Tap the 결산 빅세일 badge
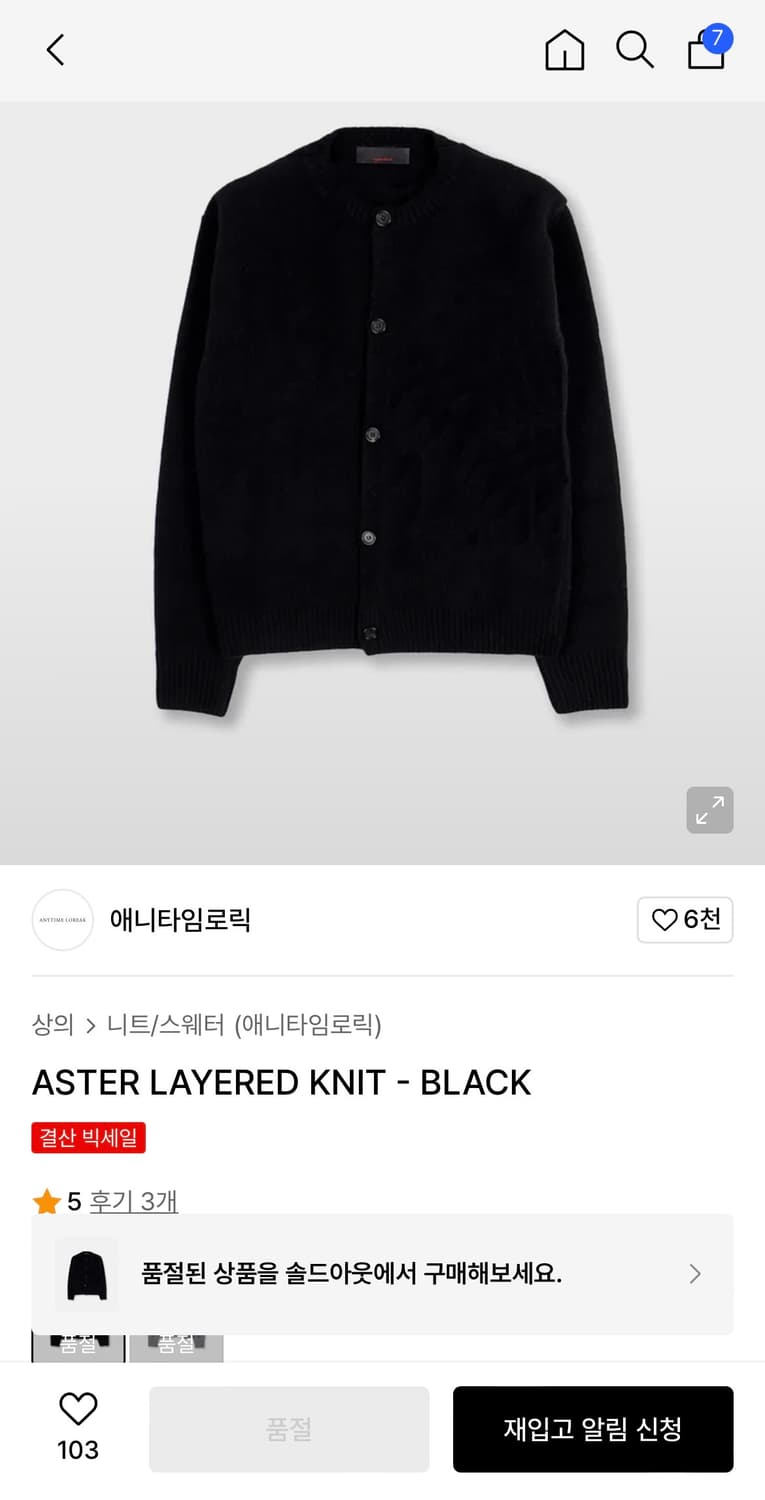This screenshot has width=765, height=1500. pyautogui.click(x=88, y=1137)
